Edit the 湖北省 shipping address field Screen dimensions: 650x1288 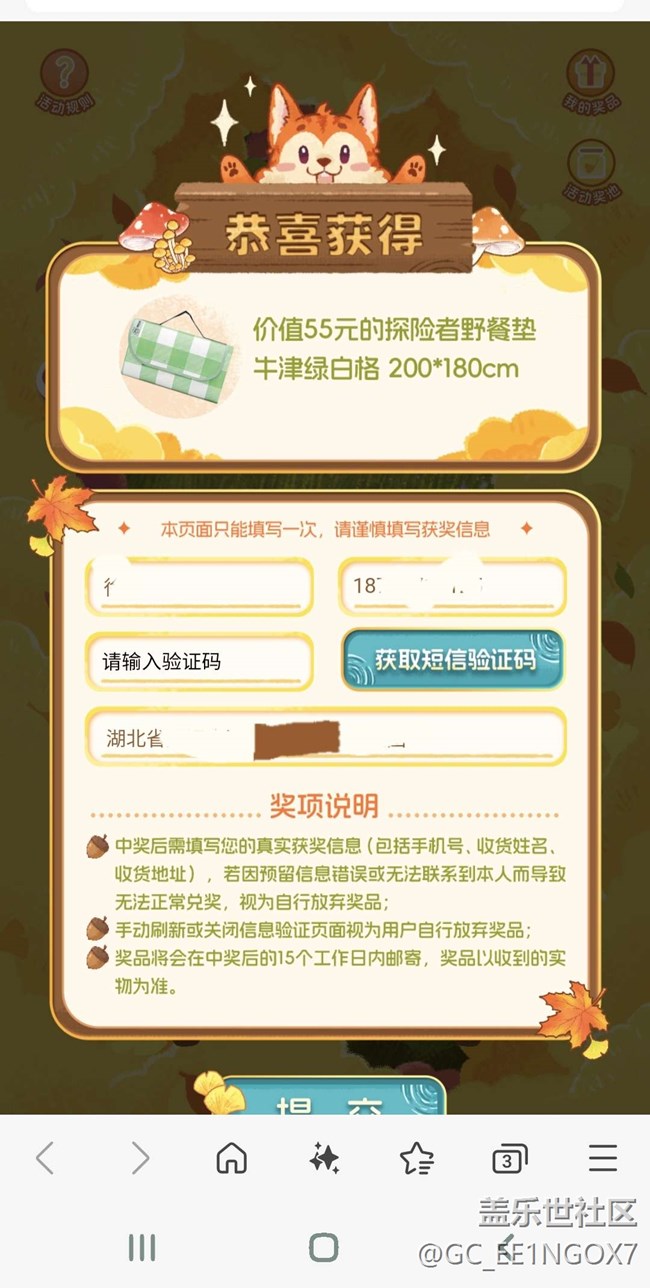click(326, 738)
